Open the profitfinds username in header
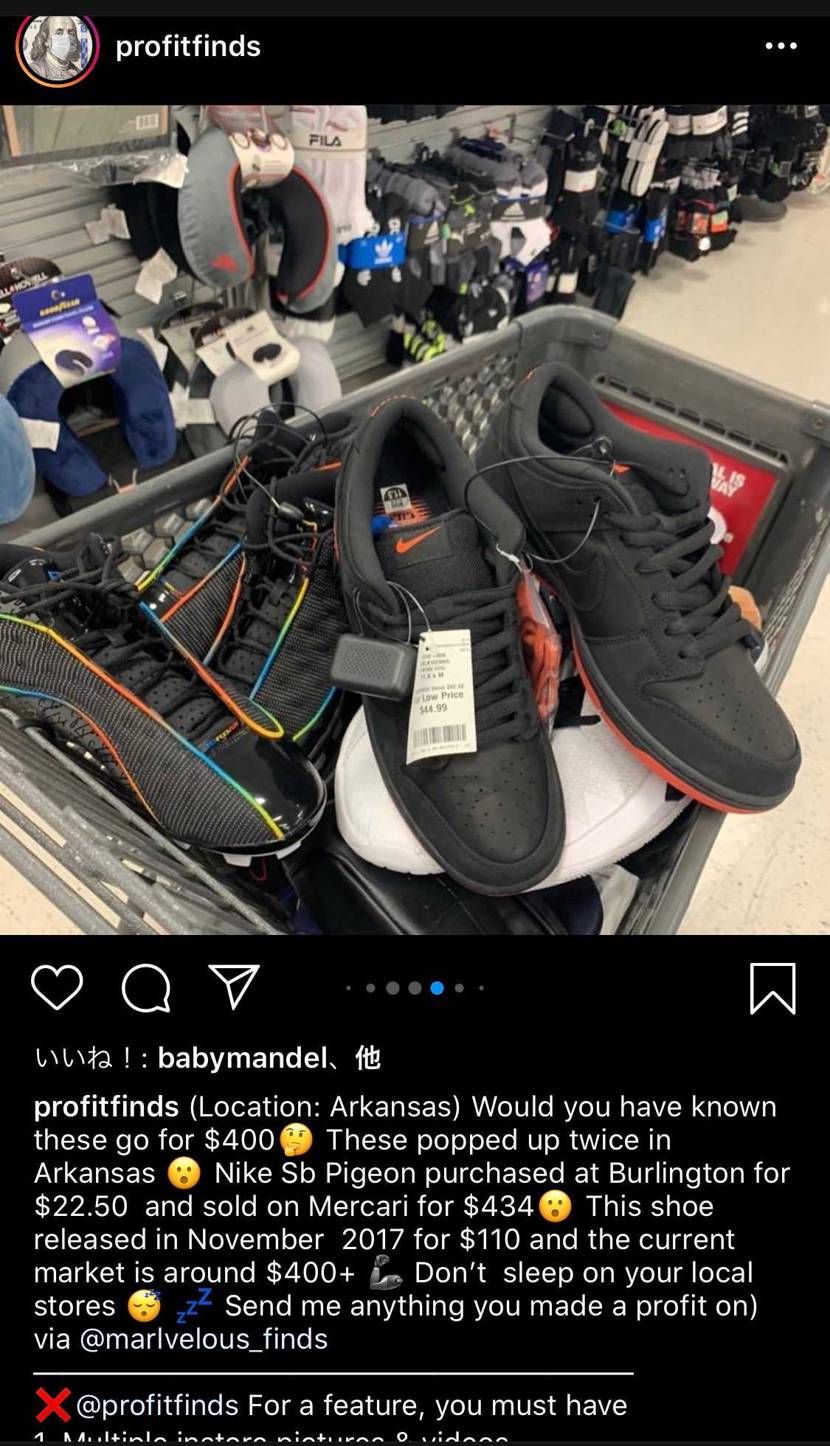 tap(188, 46)
